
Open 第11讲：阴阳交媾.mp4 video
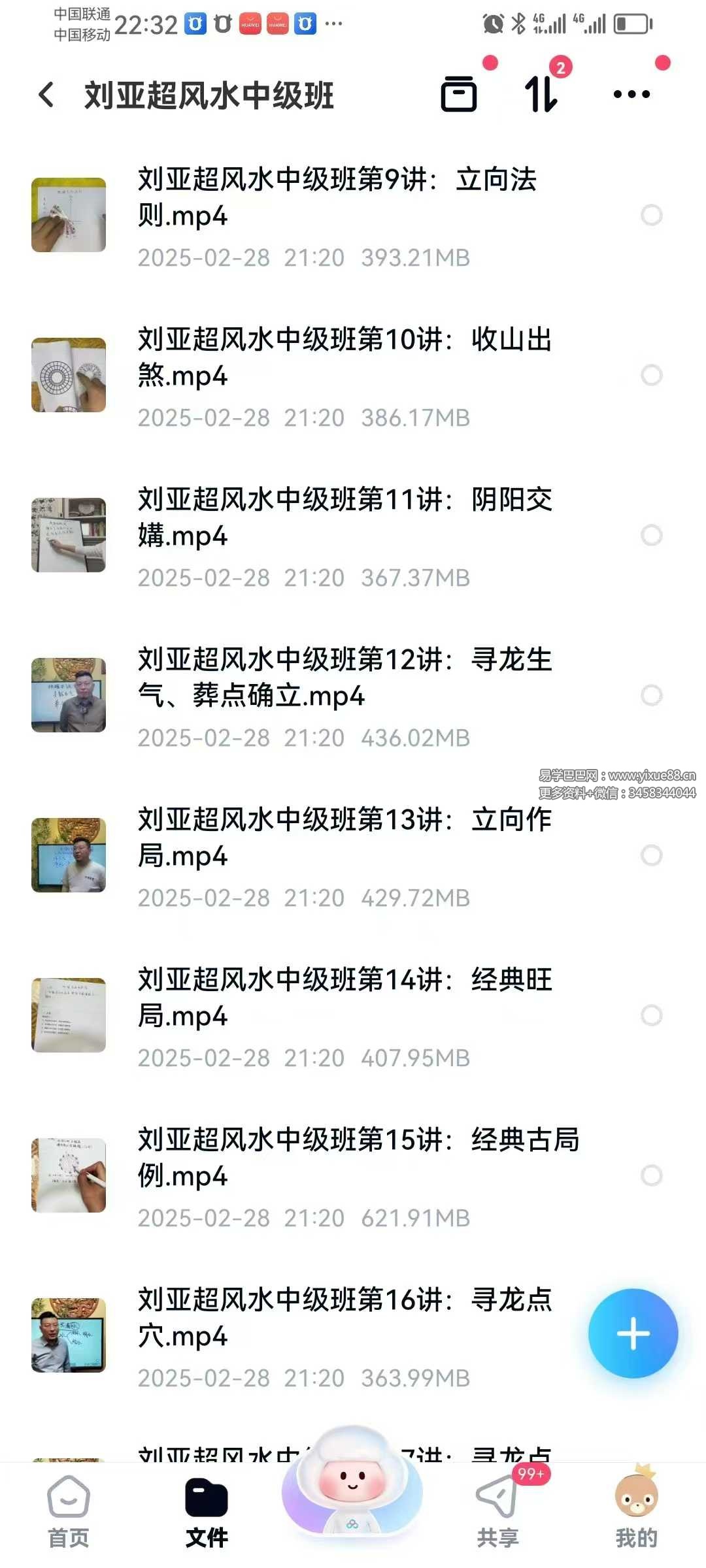pos(345,517)
